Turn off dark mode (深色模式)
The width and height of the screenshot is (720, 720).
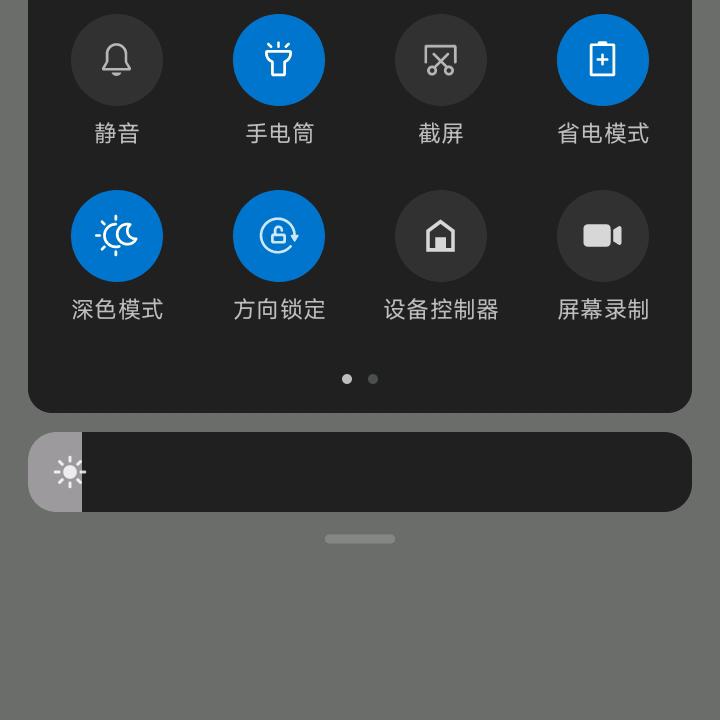(117, 236)
